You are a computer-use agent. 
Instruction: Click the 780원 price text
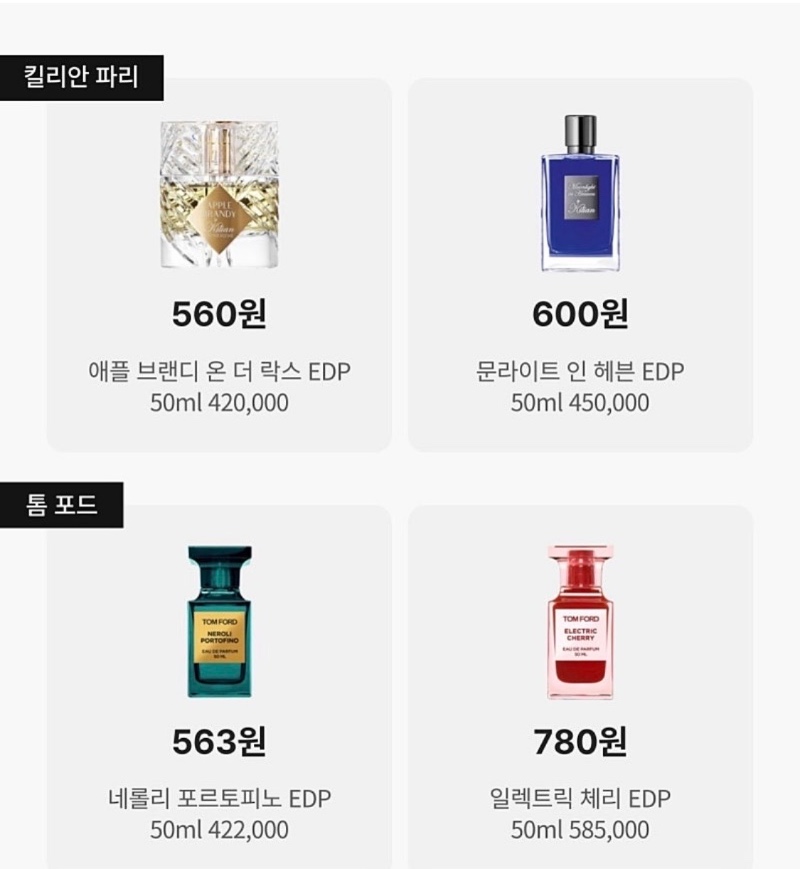(578, 740)
